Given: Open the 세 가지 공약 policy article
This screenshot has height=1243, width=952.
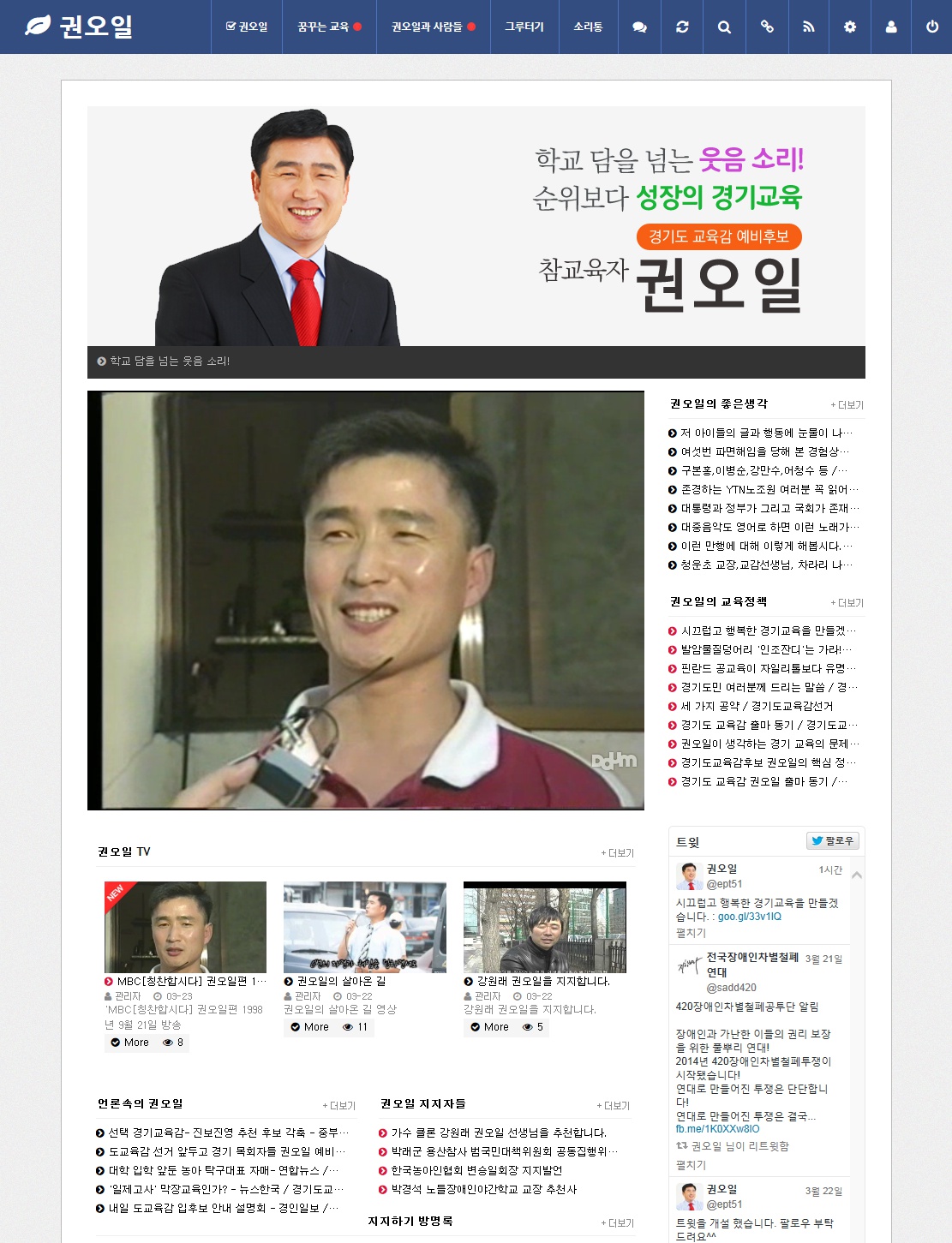Looking at the screenshot, I should point(757,706).
